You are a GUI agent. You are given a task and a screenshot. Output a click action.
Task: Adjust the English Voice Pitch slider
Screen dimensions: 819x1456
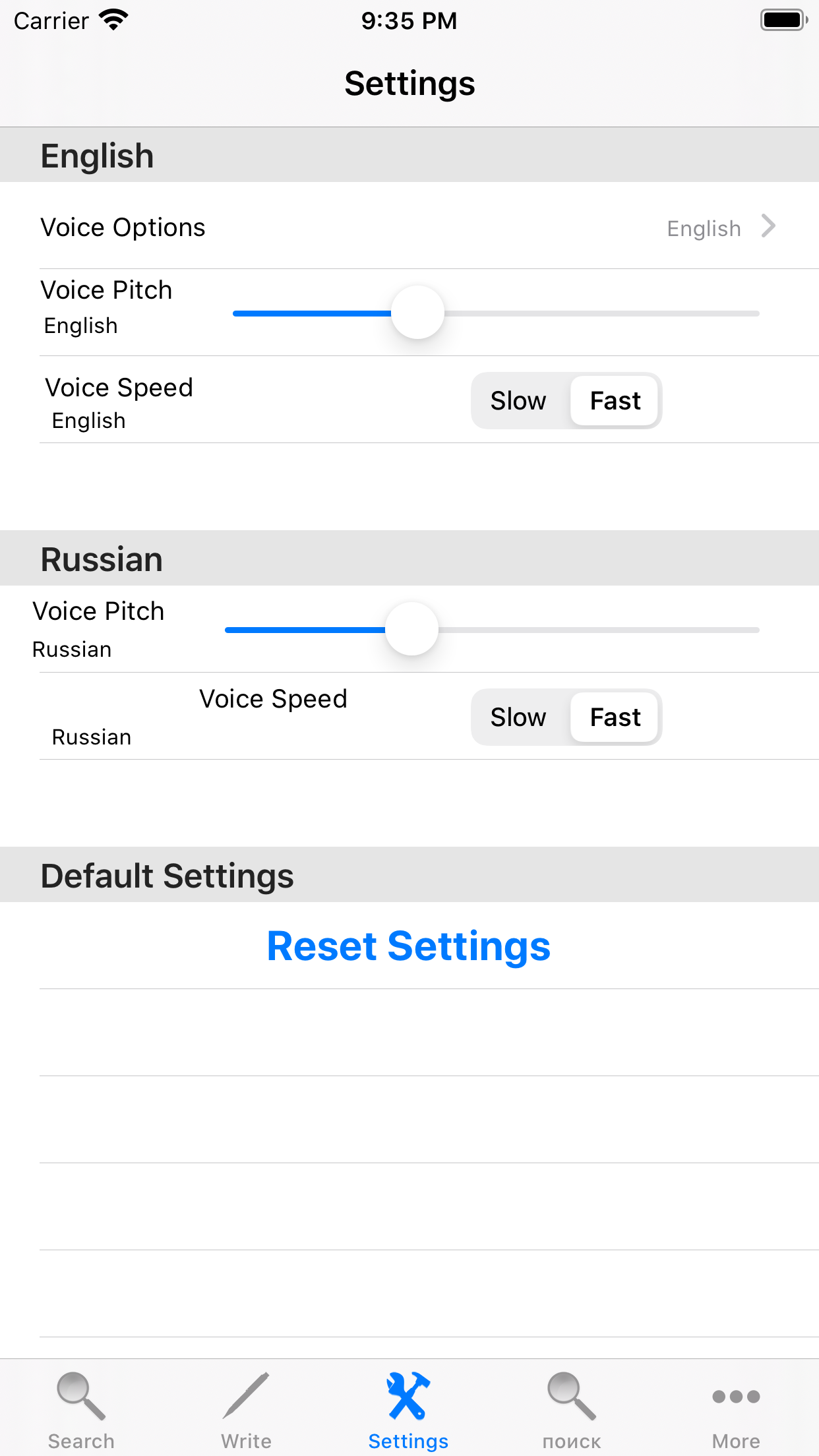click(417, 313)
